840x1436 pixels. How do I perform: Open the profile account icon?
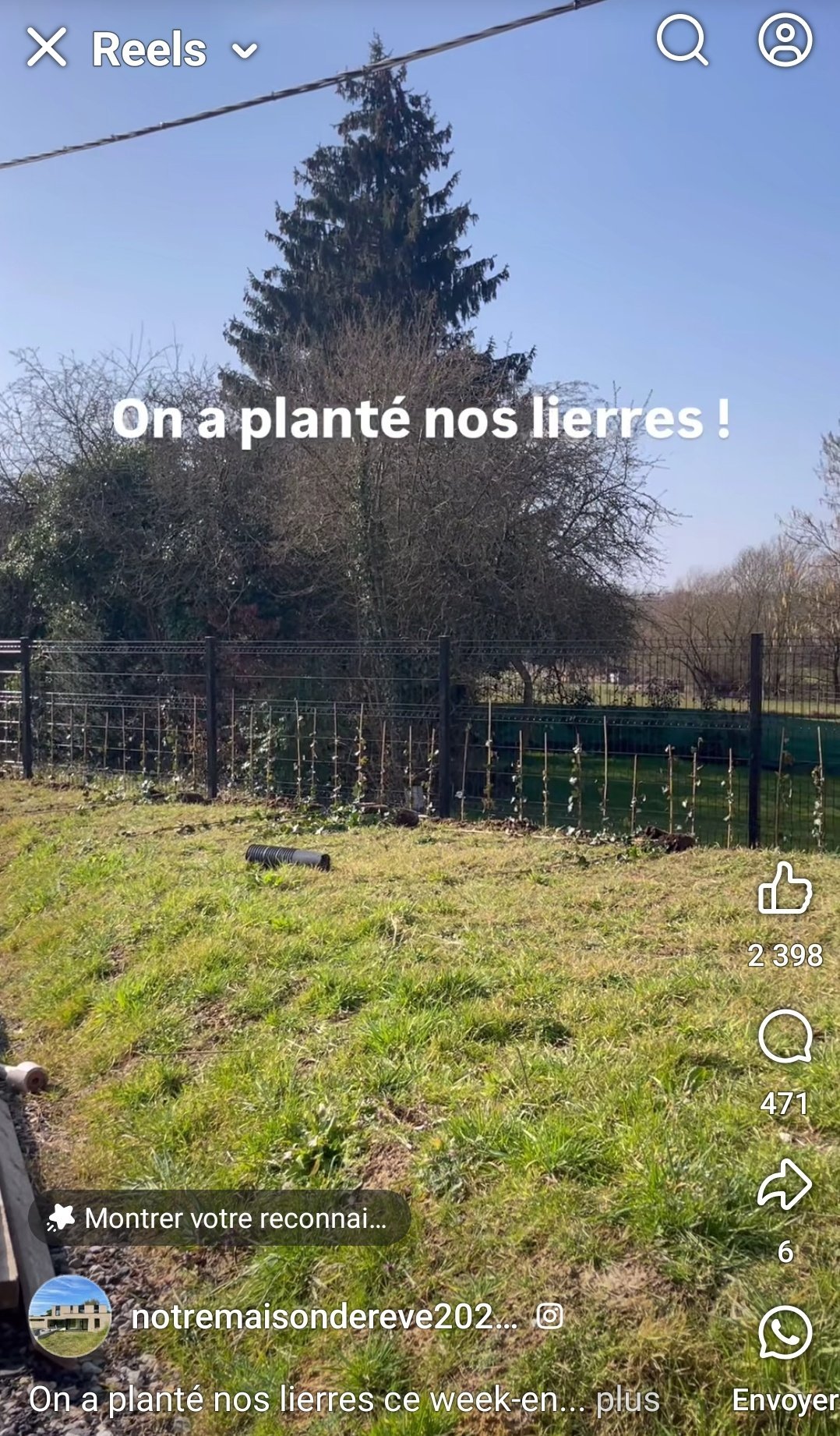point(785,41)
